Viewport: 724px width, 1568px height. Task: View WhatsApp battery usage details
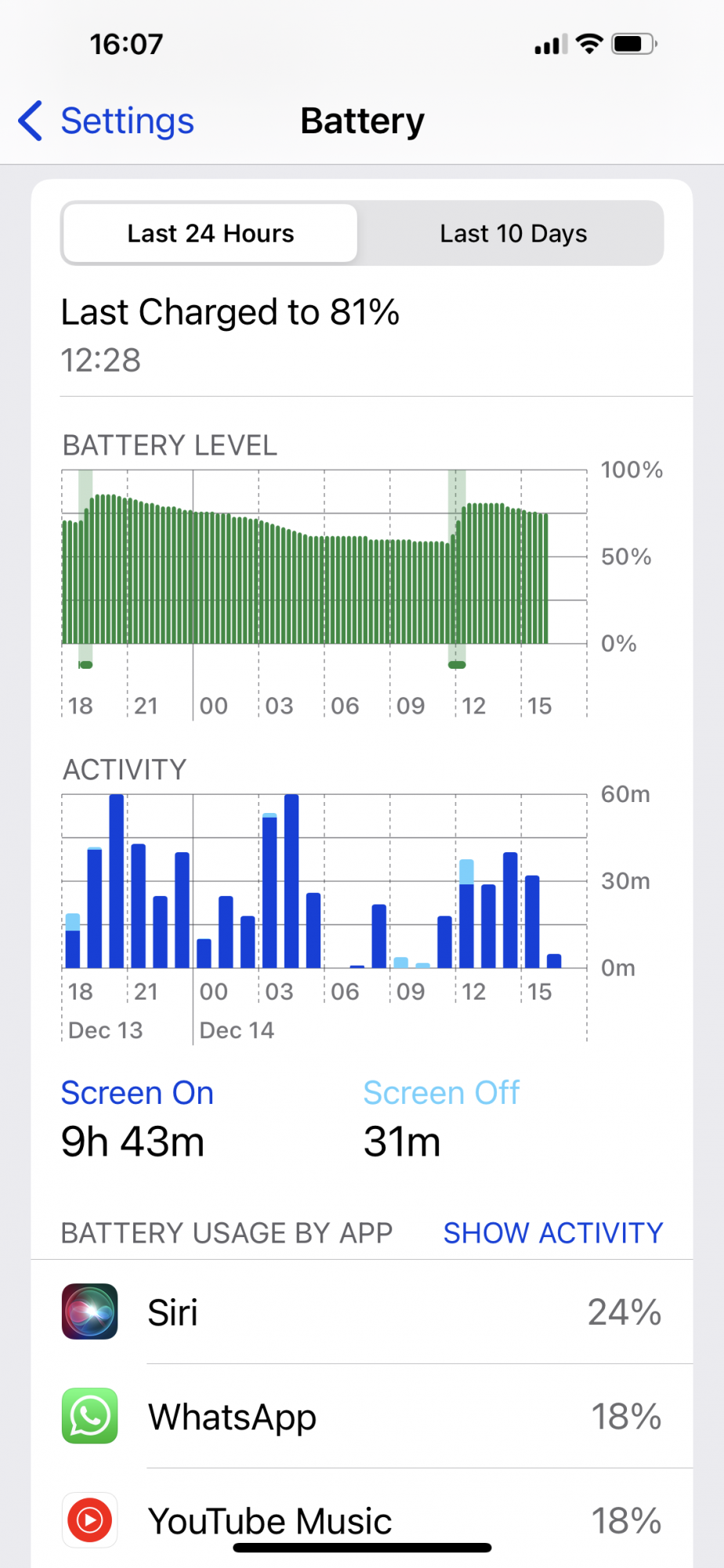tap(362, 1416)
